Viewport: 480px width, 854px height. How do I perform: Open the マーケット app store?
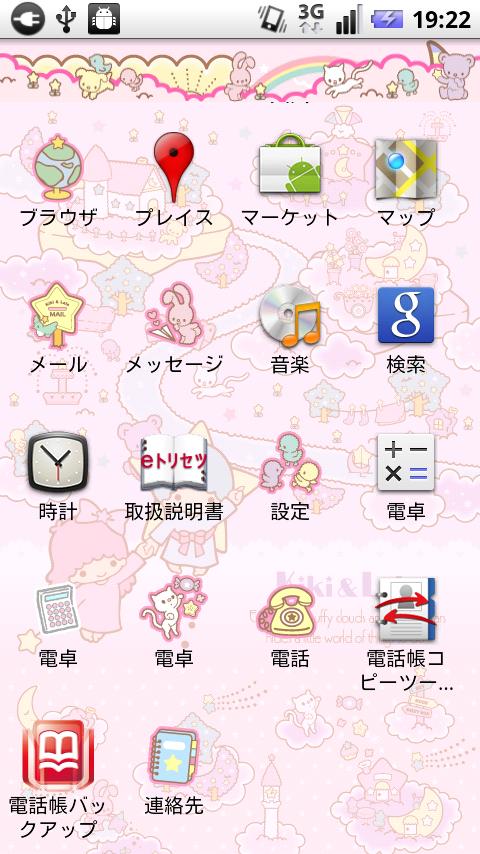tap(290, 180)
